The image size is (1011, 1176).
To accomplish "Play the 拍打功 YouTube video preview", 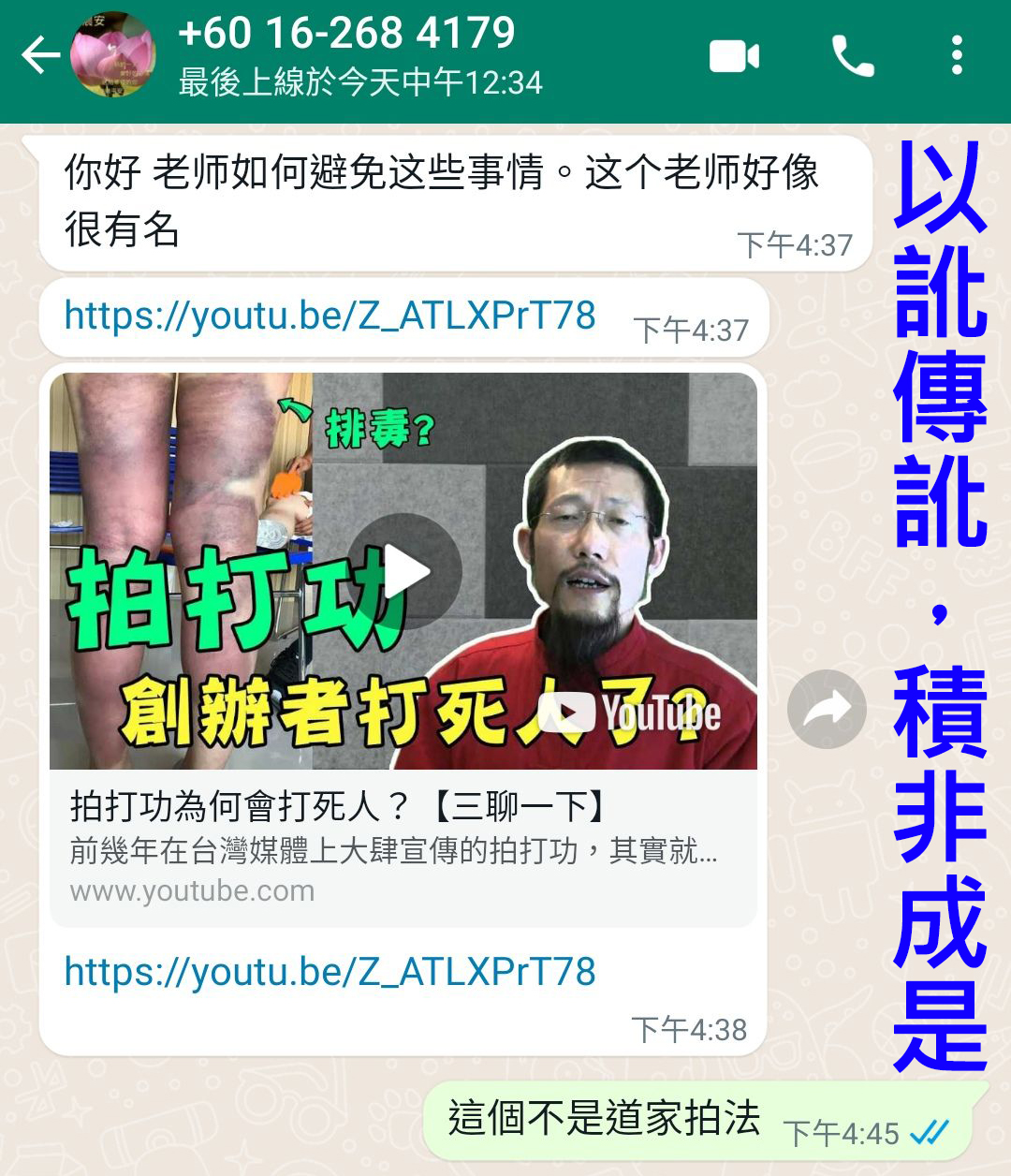I will pos(404,571).
